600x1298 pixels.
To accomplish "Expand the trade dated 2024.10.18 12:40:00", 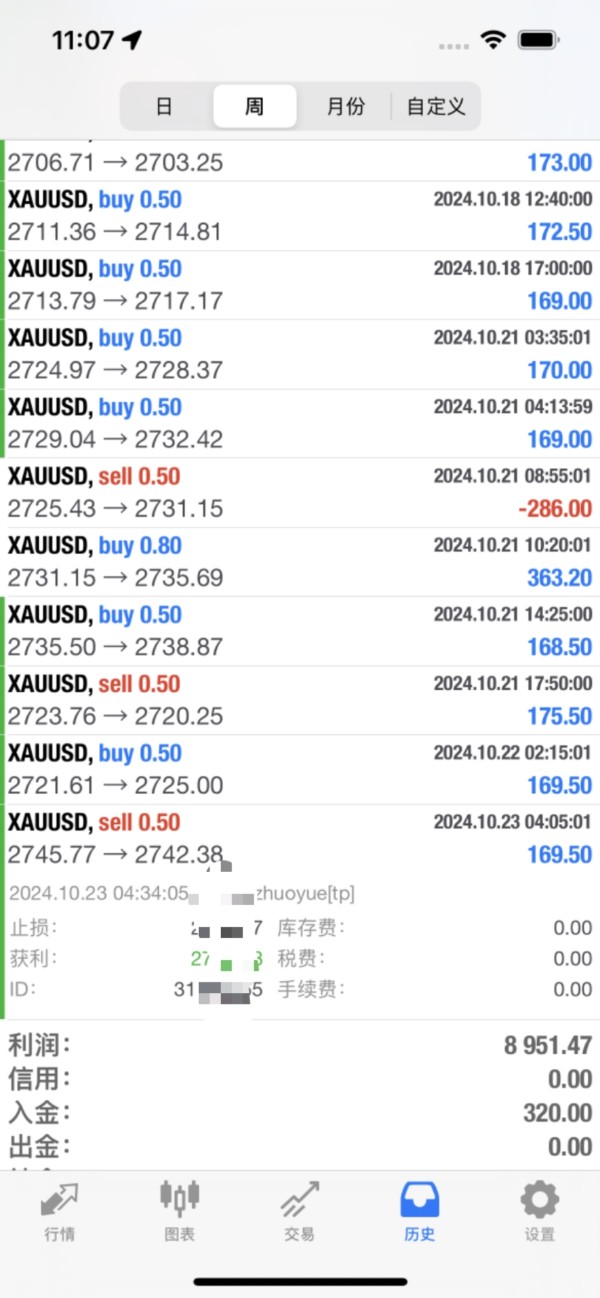I will click(x=300, y=216).
